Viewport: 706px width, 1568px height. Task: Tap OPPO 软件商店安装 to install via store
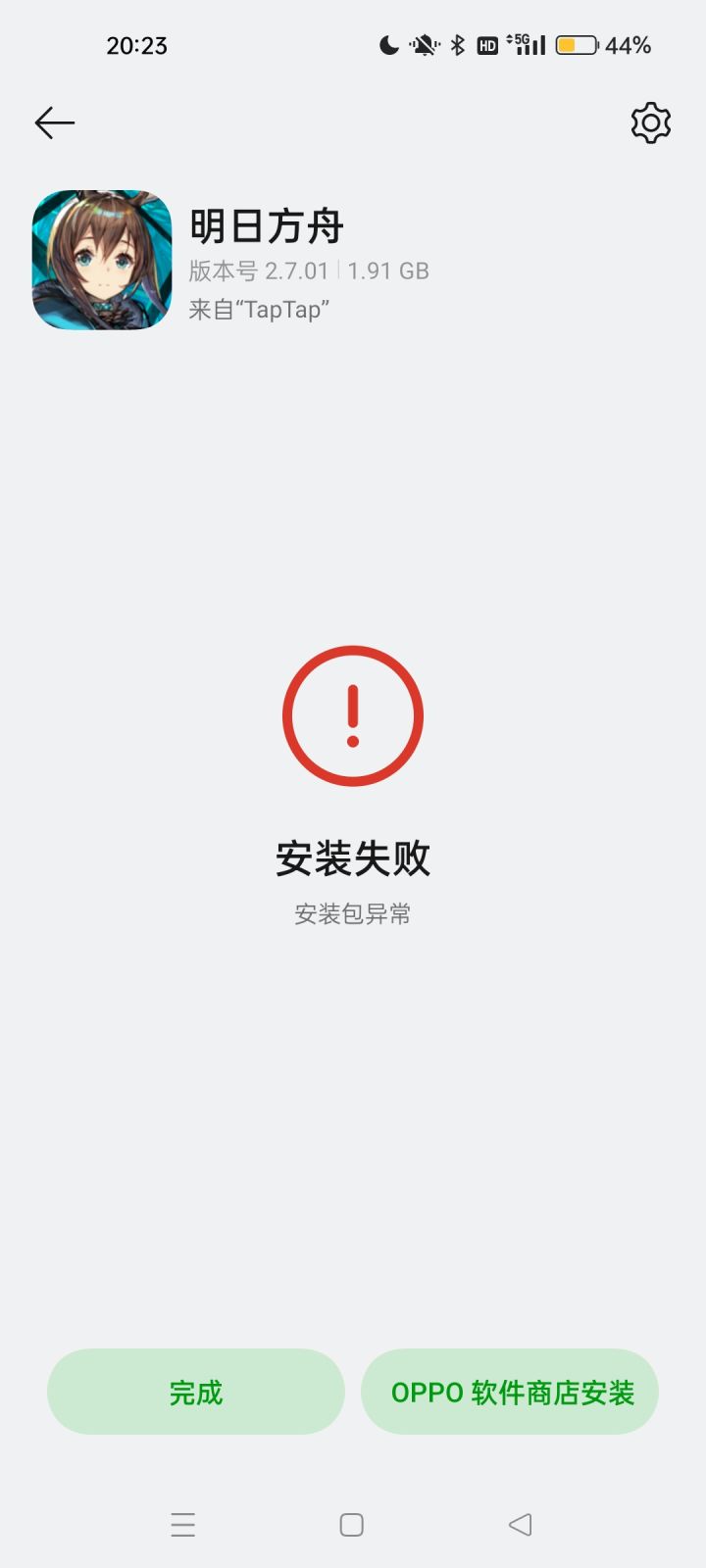click(x=510, y=1392)
